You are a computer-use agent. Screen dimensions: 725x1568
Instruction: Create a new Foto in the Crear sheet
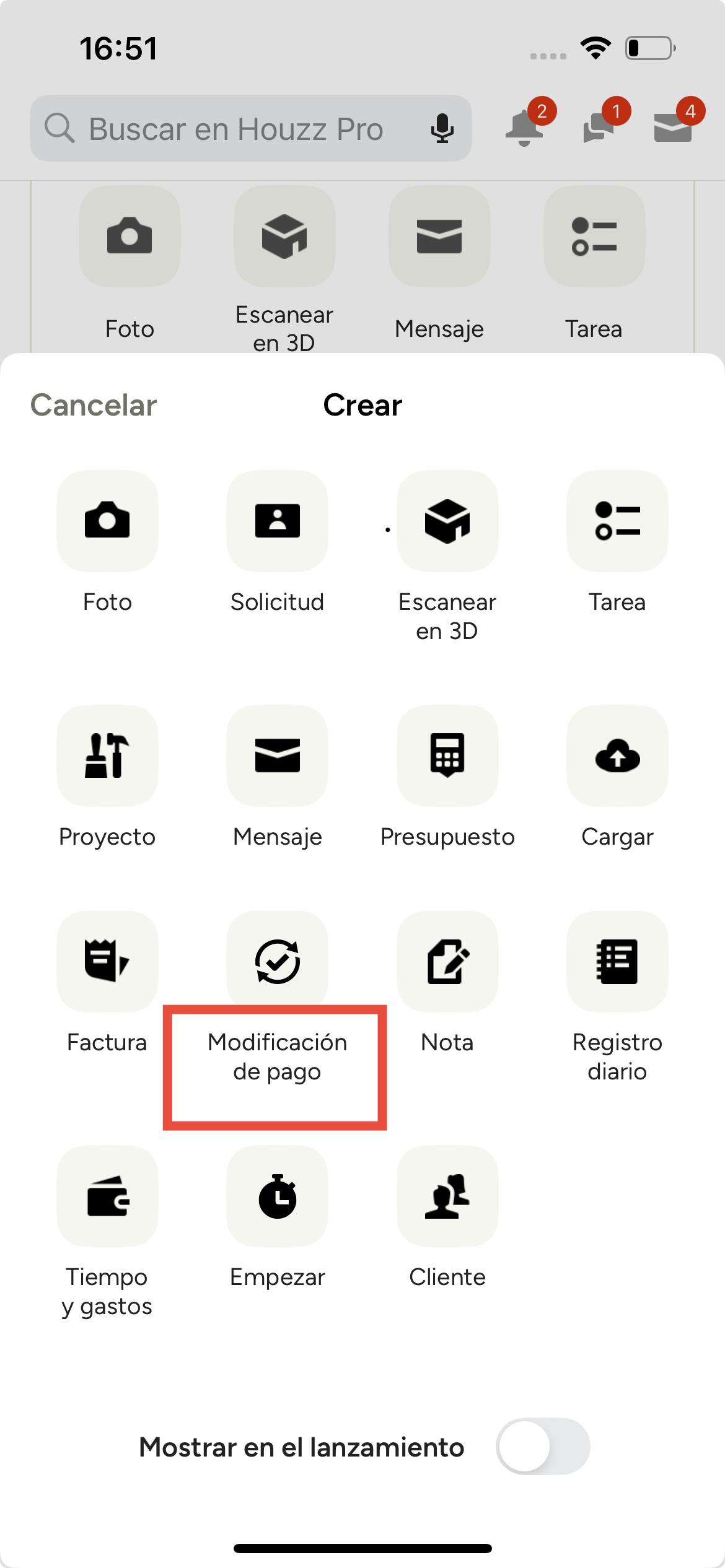point(107,521)
